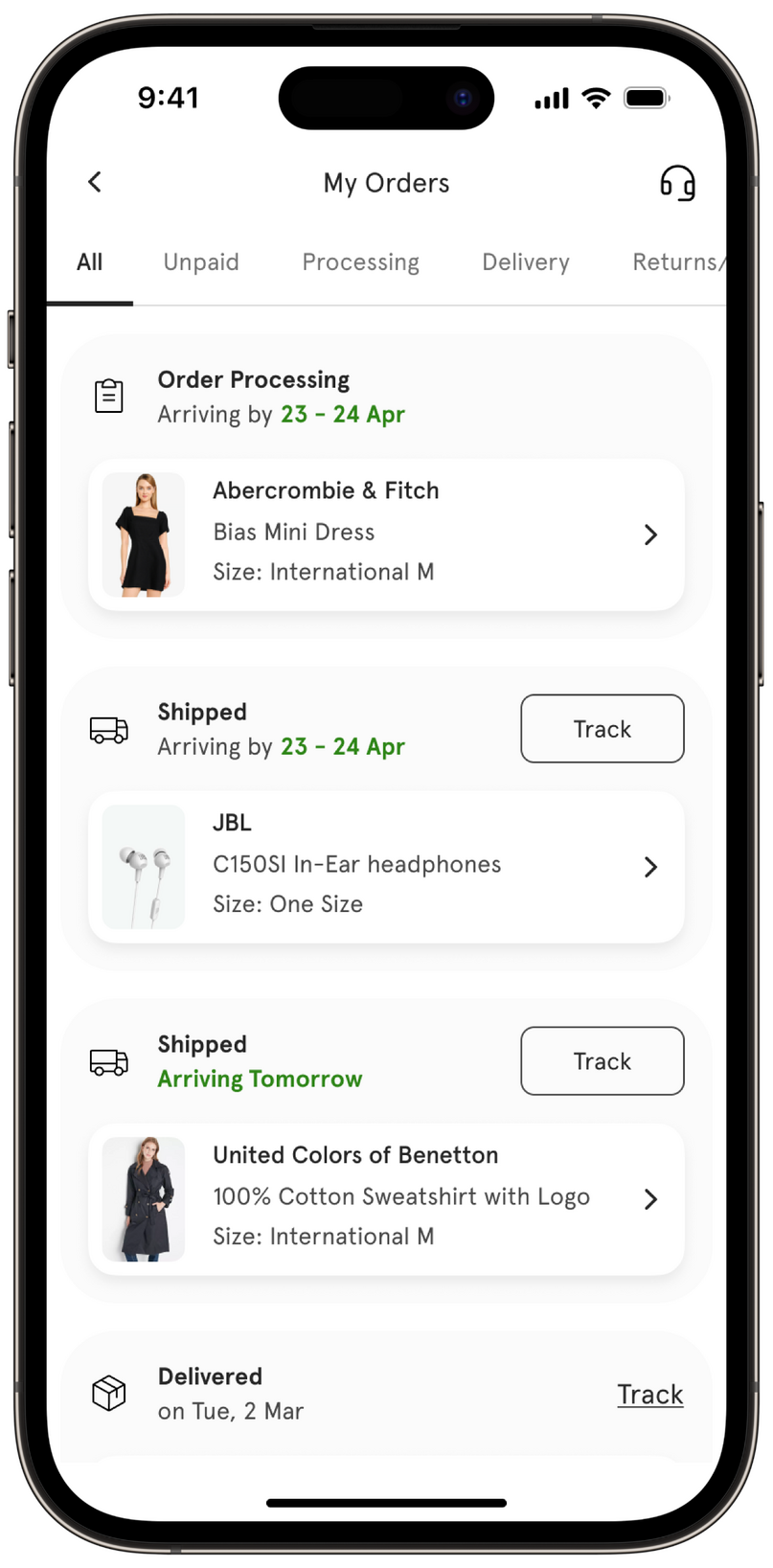Track the JBL headphones shipment
This screenshot has width=773, height=1568.
602,729
